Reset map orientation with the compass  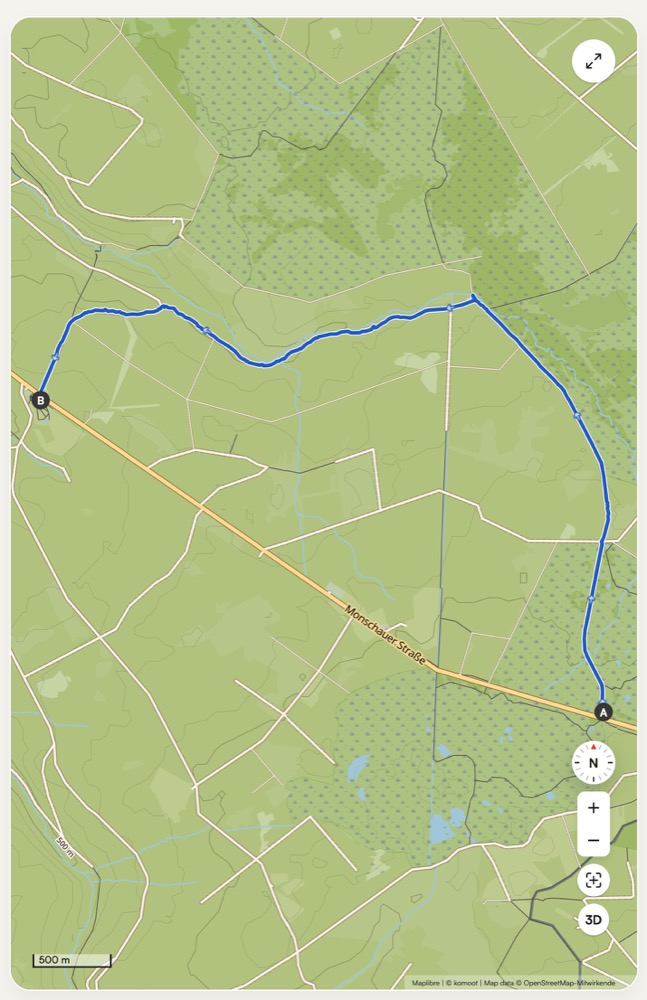point(594,764)
